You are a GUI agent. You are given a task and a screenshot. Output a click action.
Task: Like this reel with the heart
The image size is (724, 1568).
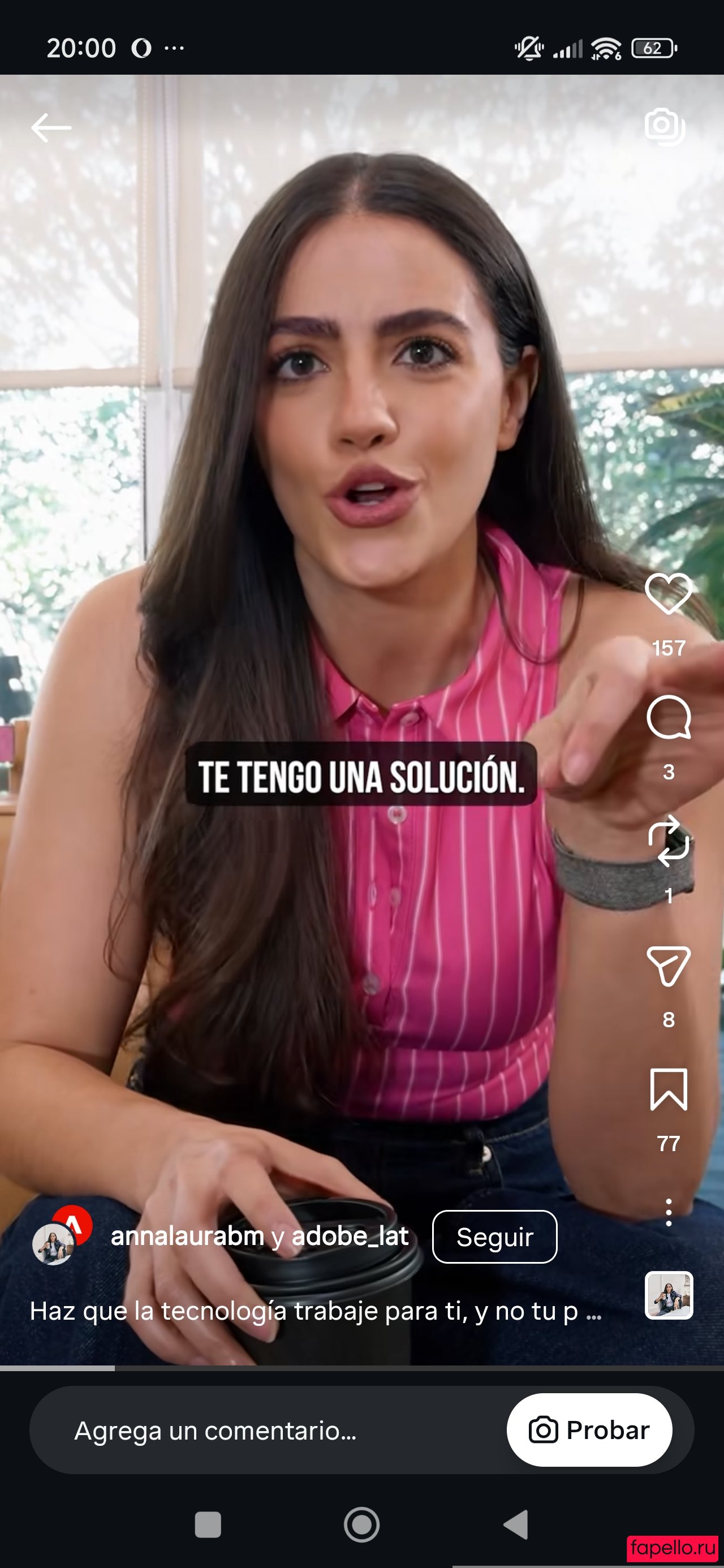coord(669,593)
